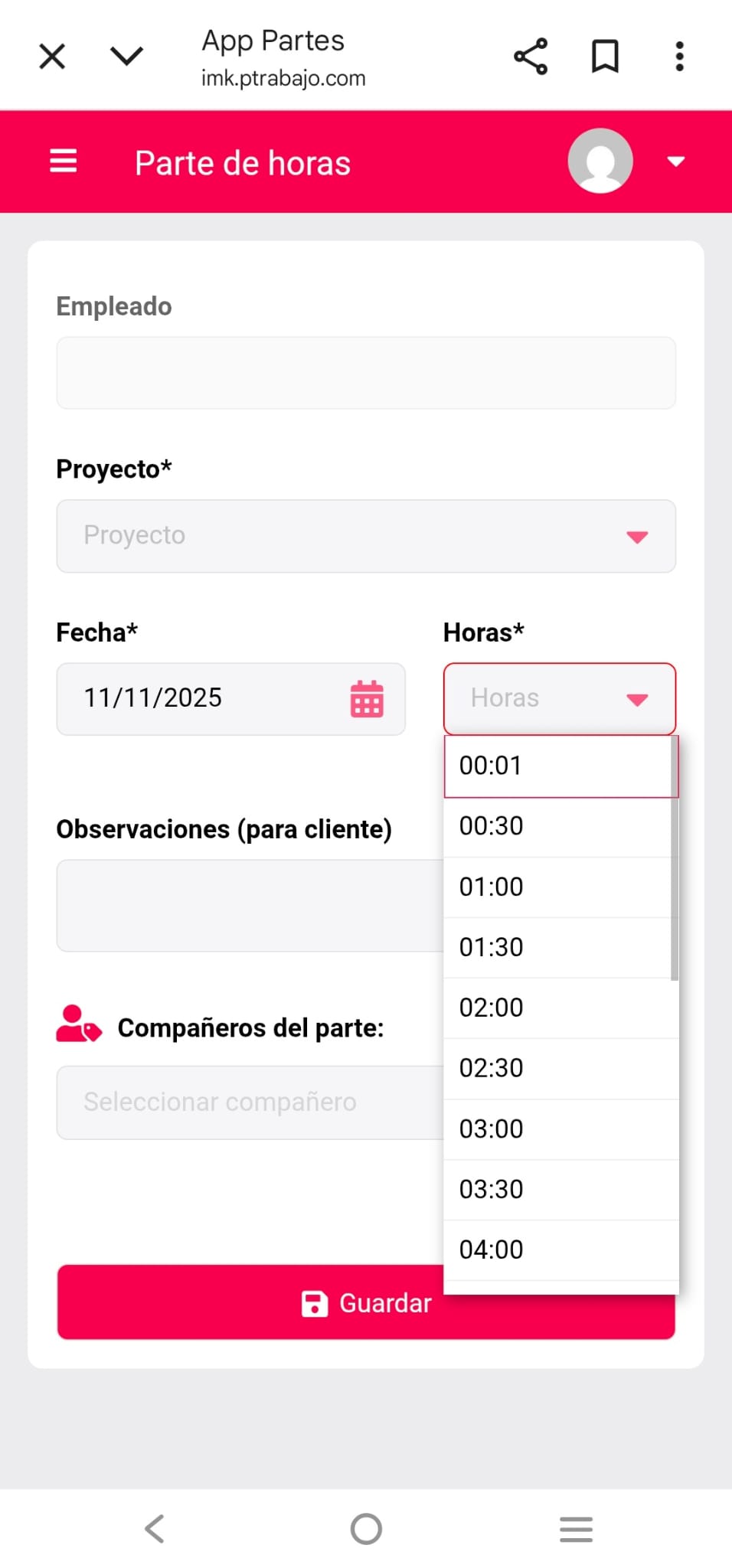Tap the Empleado field
Viewport: 732px width, 1568px height.
point(366,373)
